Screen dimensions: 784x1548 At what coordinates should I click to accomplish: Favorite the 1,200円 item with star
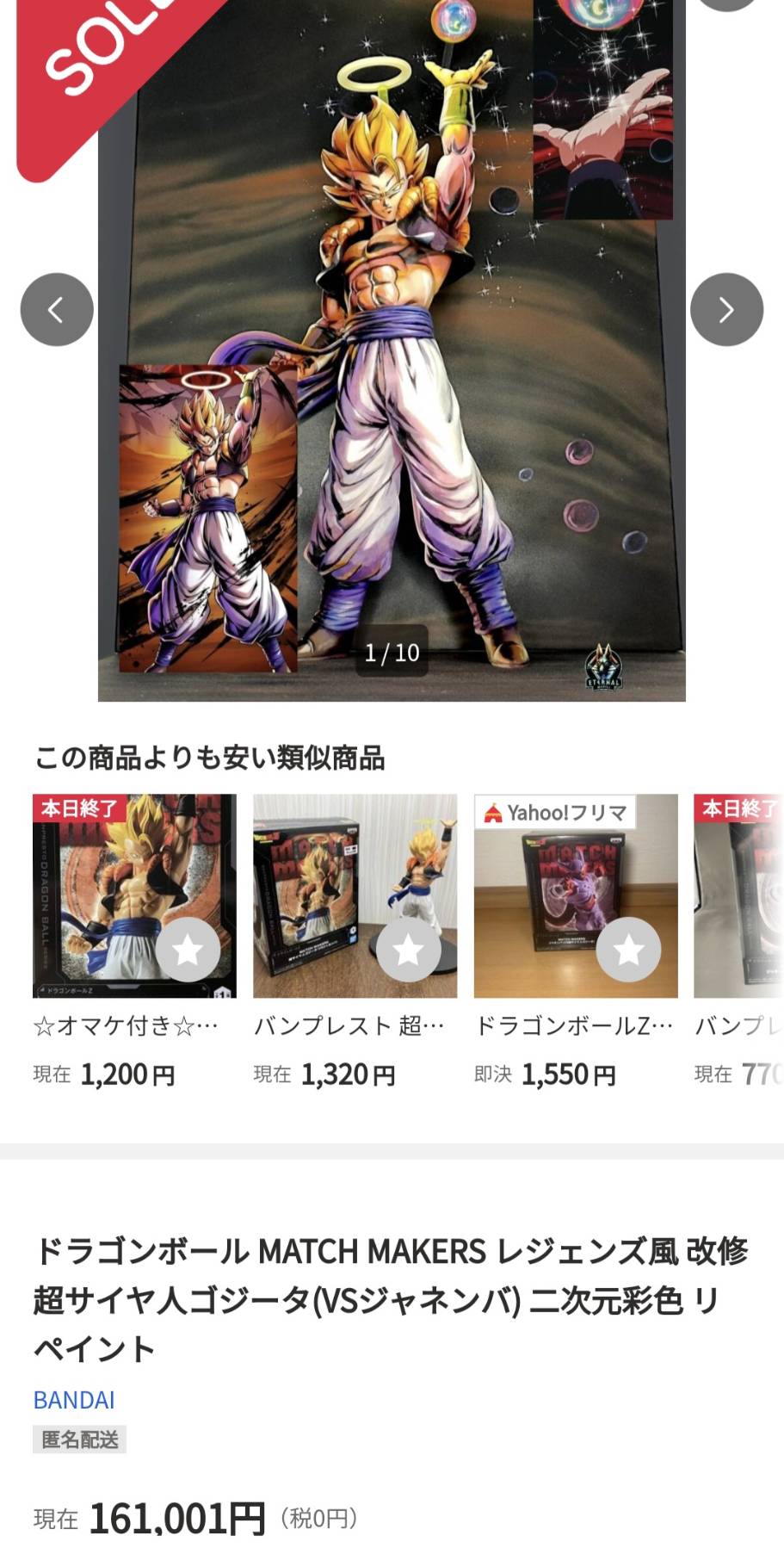click(187, 950)
